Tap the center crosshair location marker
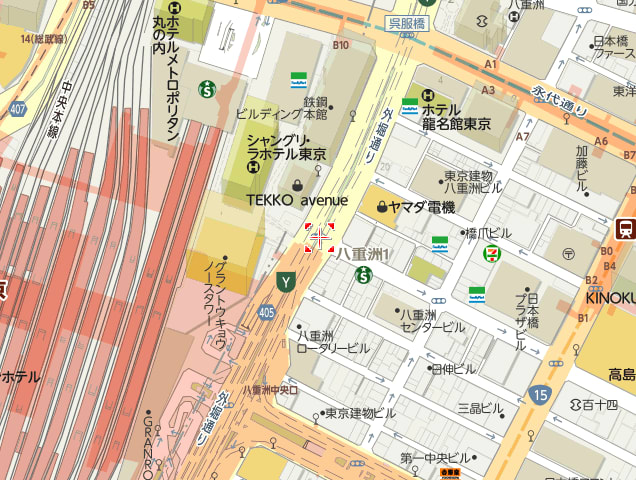636x480 pixels. click(320, 237)
